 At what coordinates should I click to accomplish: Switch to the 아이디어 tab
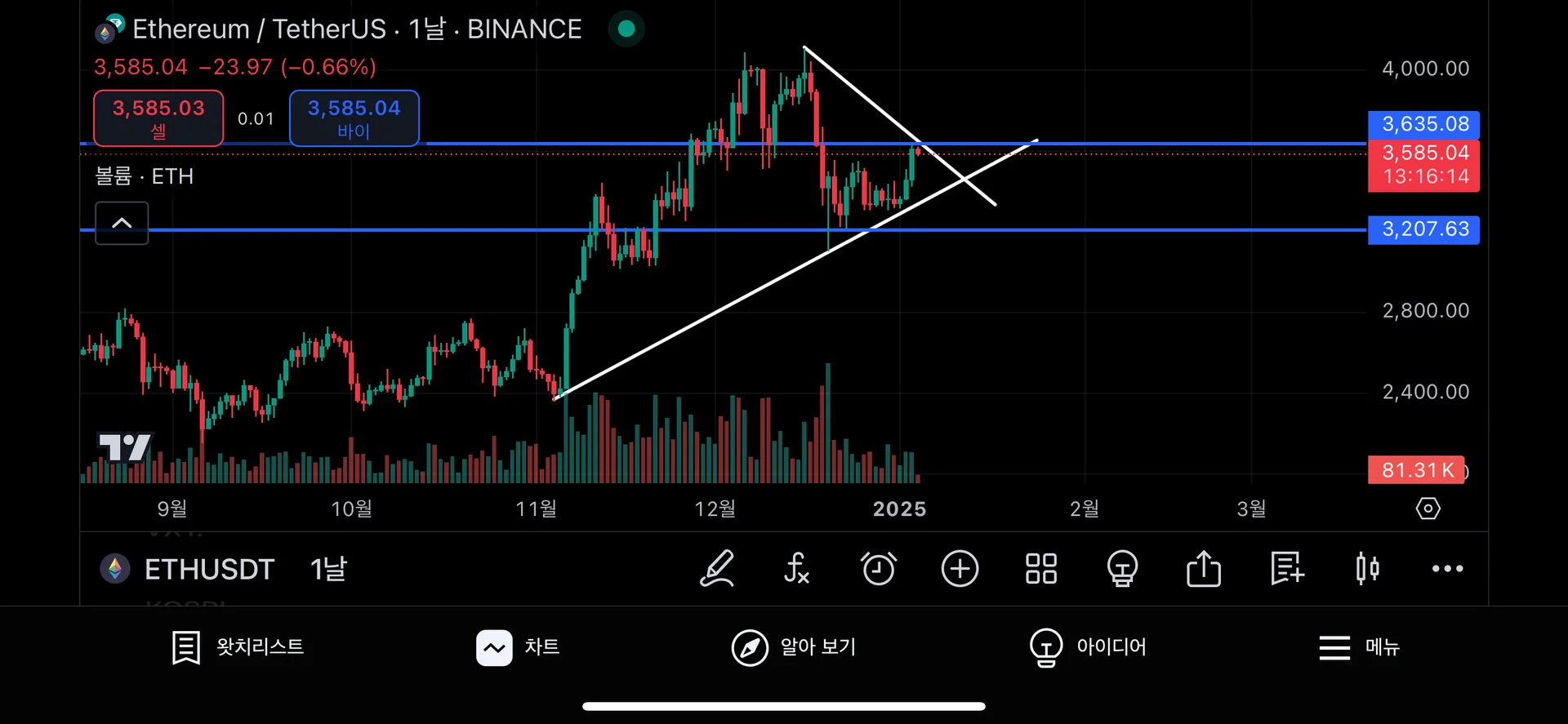click(1088, 647)
